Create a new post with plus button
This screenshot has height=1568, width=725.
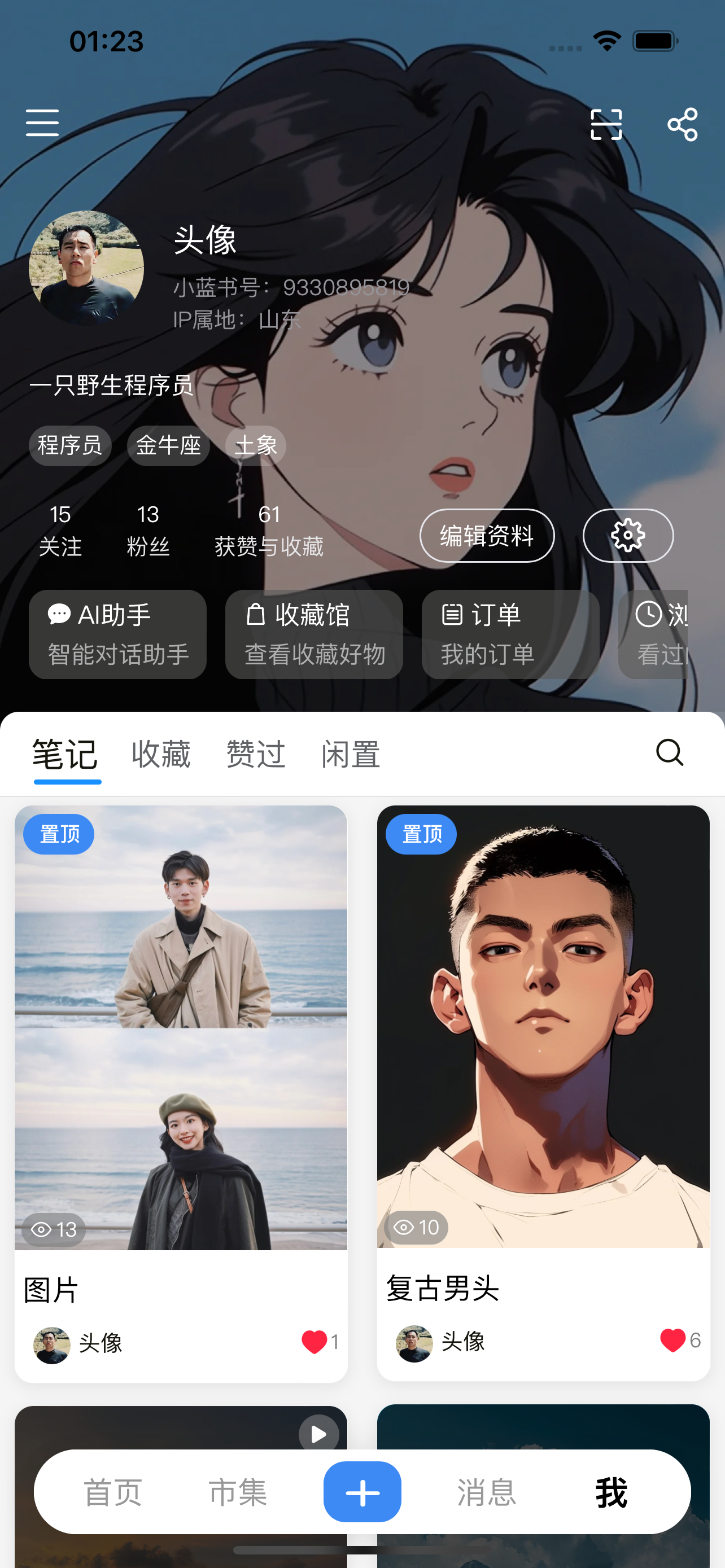(x=362, y=1492)
